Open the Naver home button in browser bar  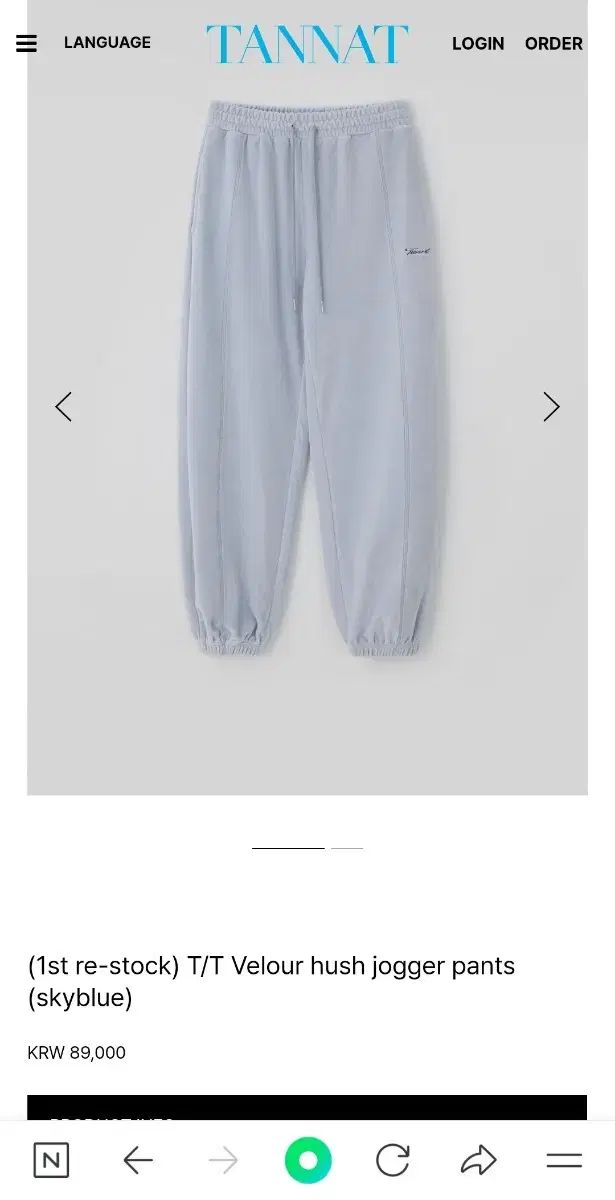click(51, 1160)
